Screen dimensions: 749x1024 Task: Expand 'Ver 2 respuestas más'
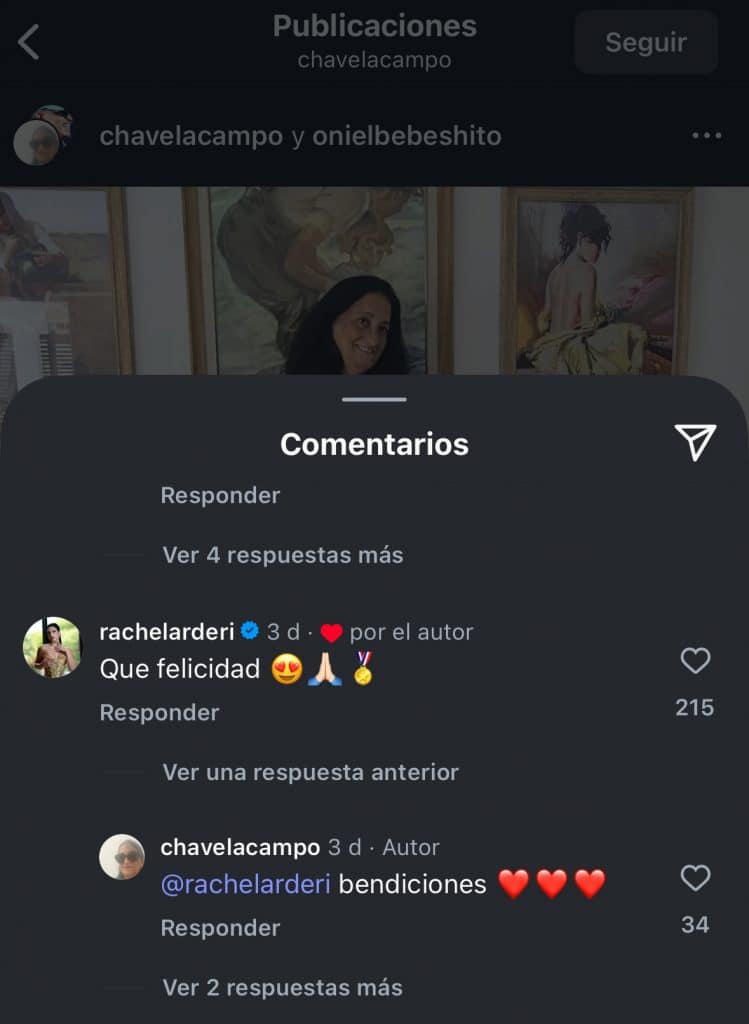[x=282, y=988]
